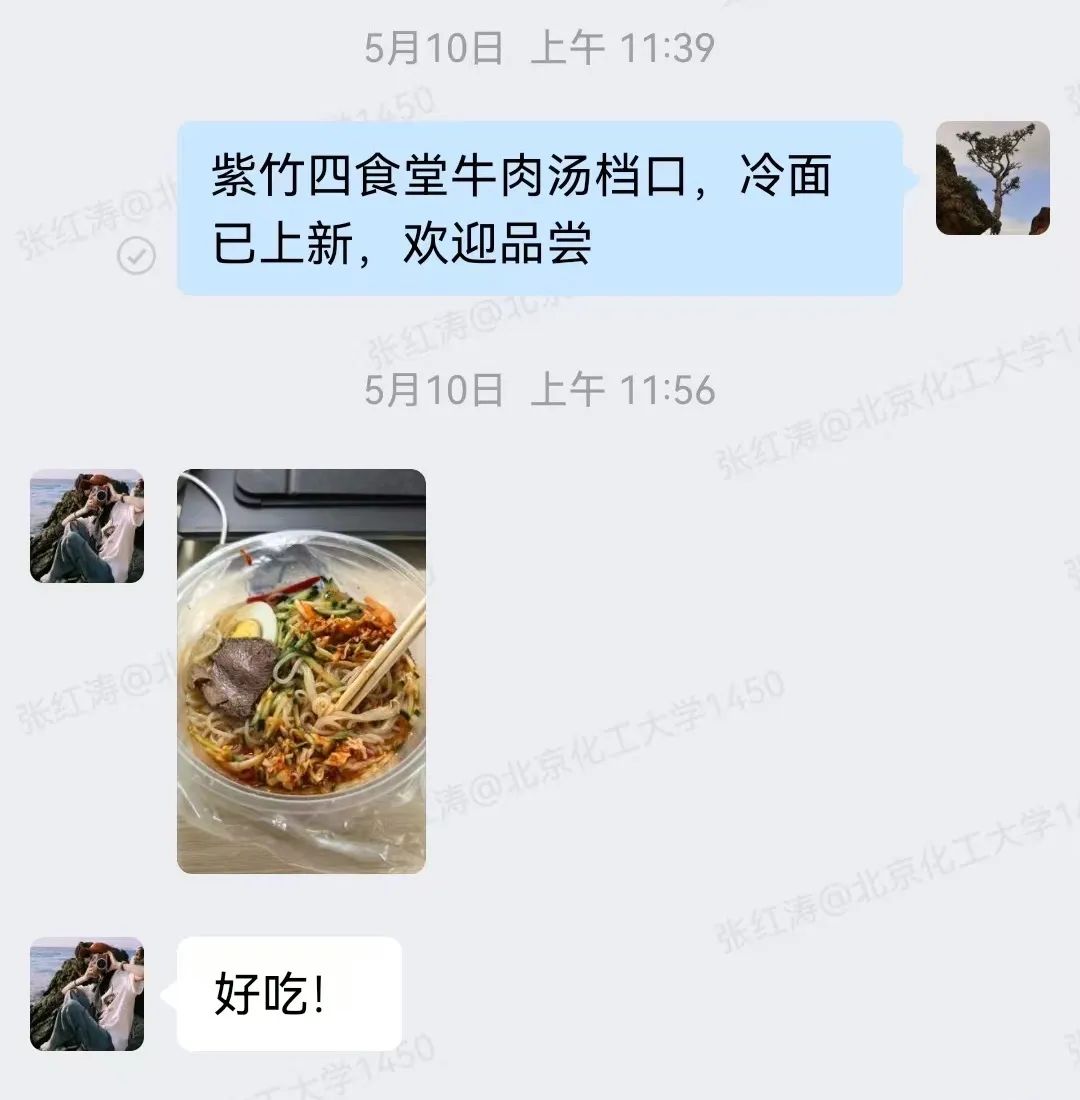Tap the avatar beside the noodle photo
The height and width of the screenshot is (1100, 1080).
(87, 526)
